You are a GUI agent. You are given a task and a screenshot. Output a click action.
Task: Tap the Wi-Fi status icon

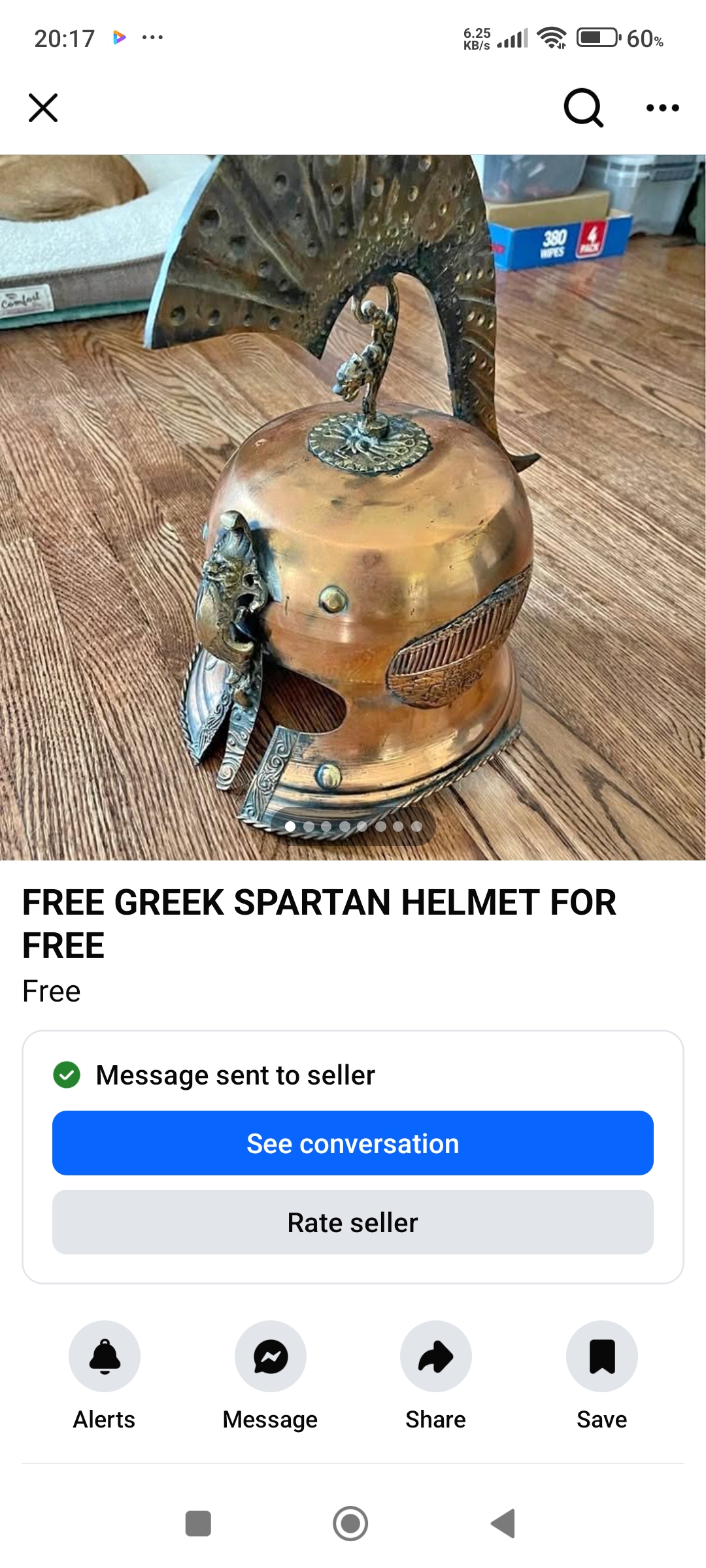coord(550,37)
